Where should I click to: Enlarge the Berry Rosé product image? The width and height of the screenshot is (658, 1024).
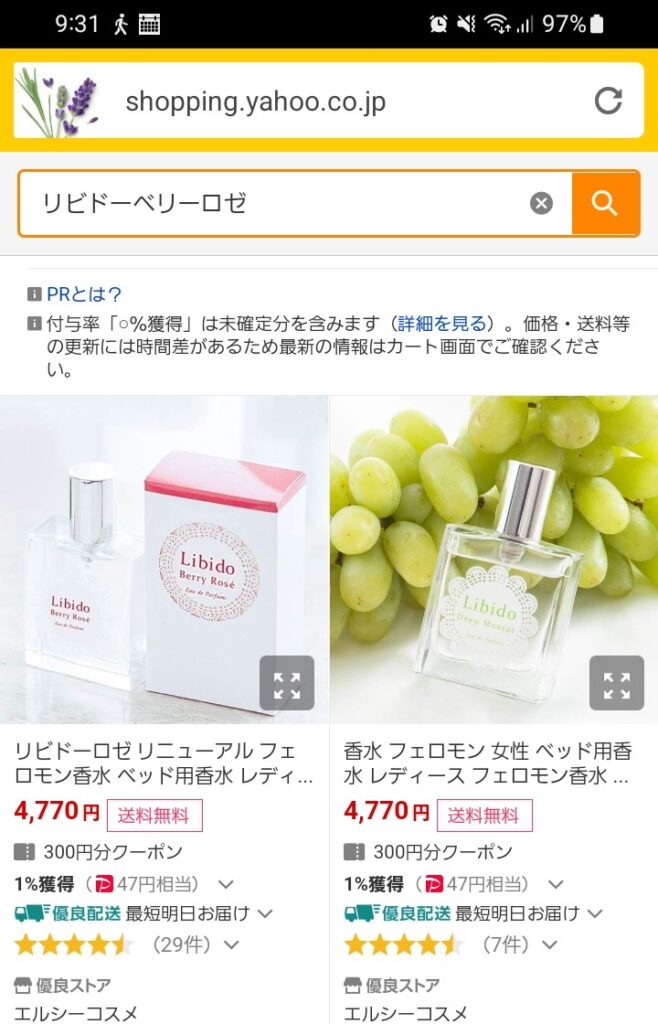287,684
